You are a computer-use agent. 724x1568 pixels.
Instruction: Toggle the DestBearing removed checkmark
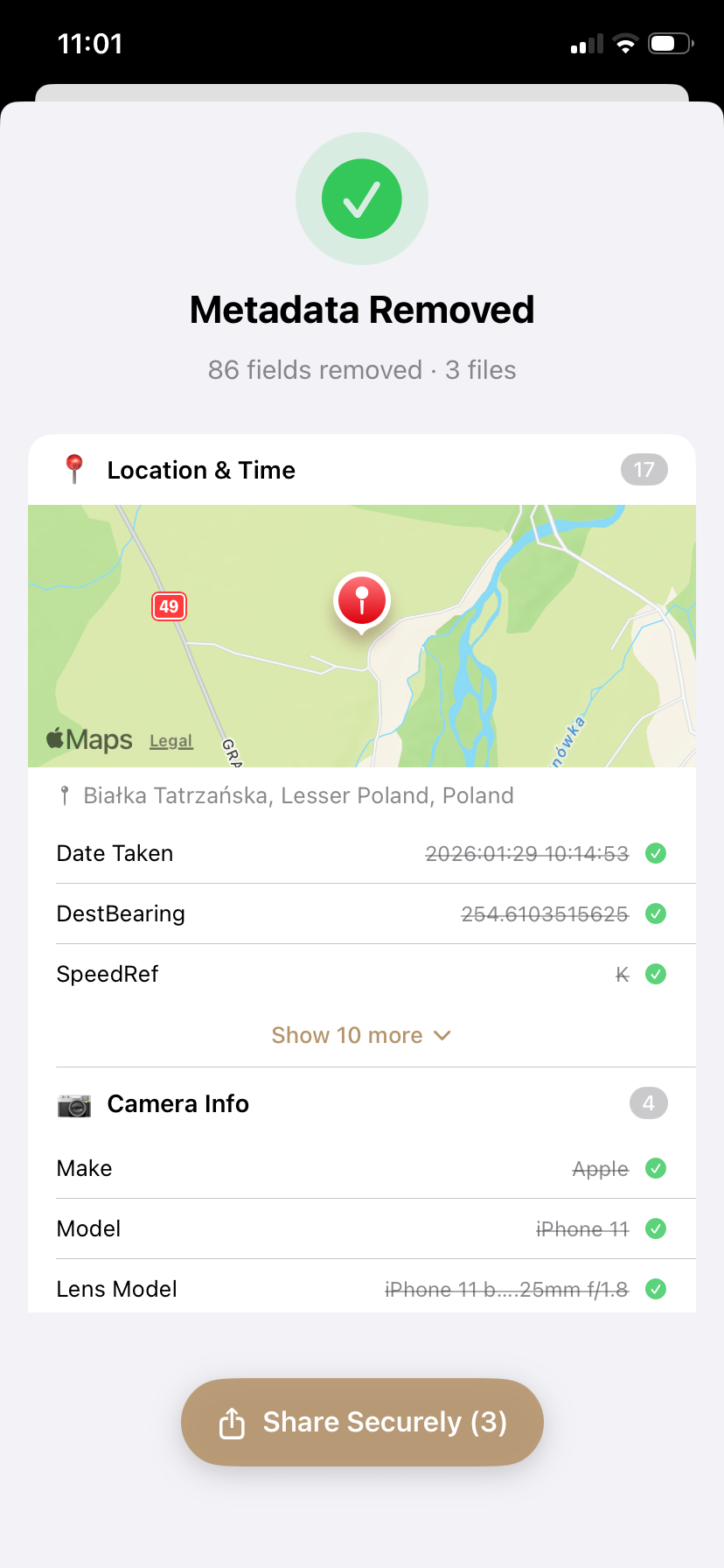[656, 913]
